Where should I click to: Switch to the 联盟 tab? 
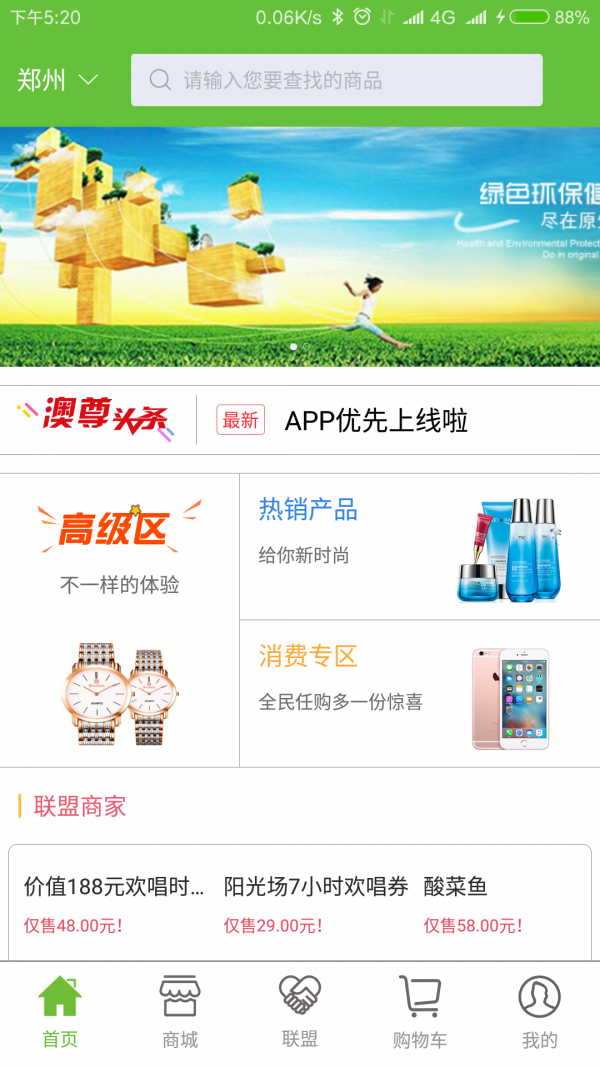(x=299, y=1013)
